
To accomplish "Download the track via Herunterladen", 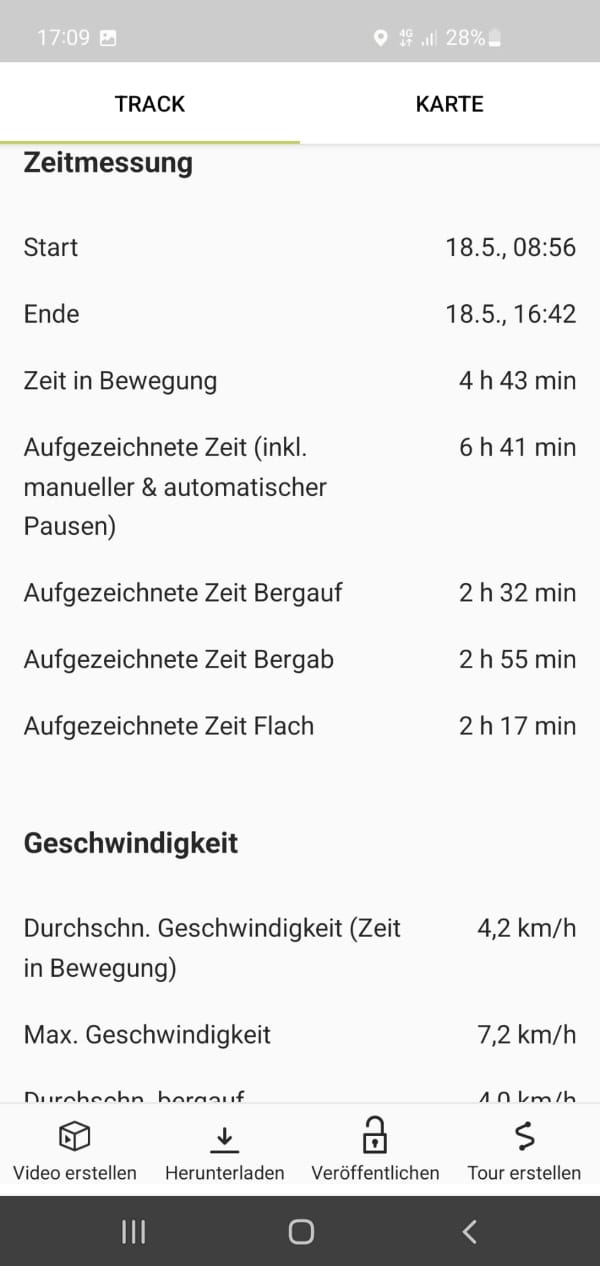I will coord(225,1151).
